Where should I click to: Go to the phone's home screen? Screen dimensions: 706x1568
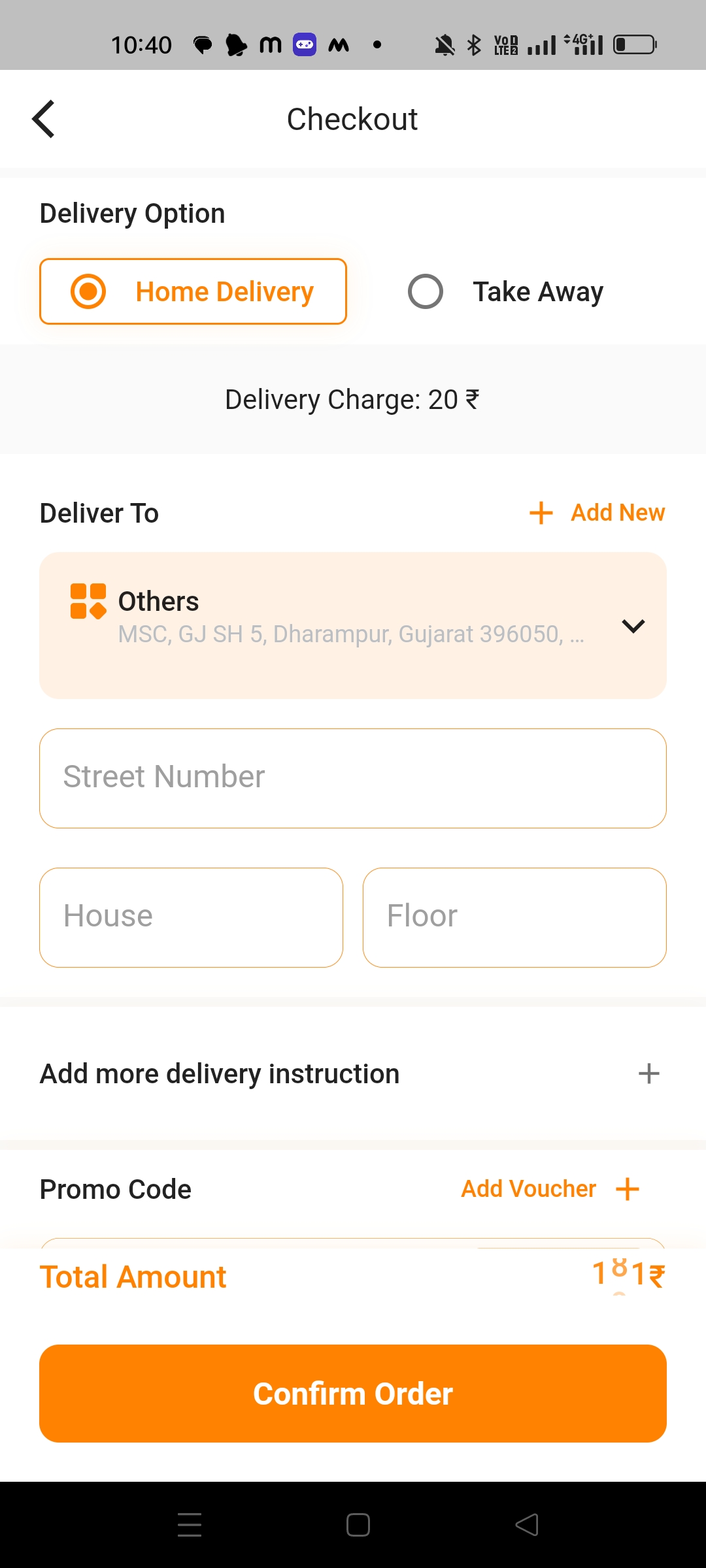358,1525
